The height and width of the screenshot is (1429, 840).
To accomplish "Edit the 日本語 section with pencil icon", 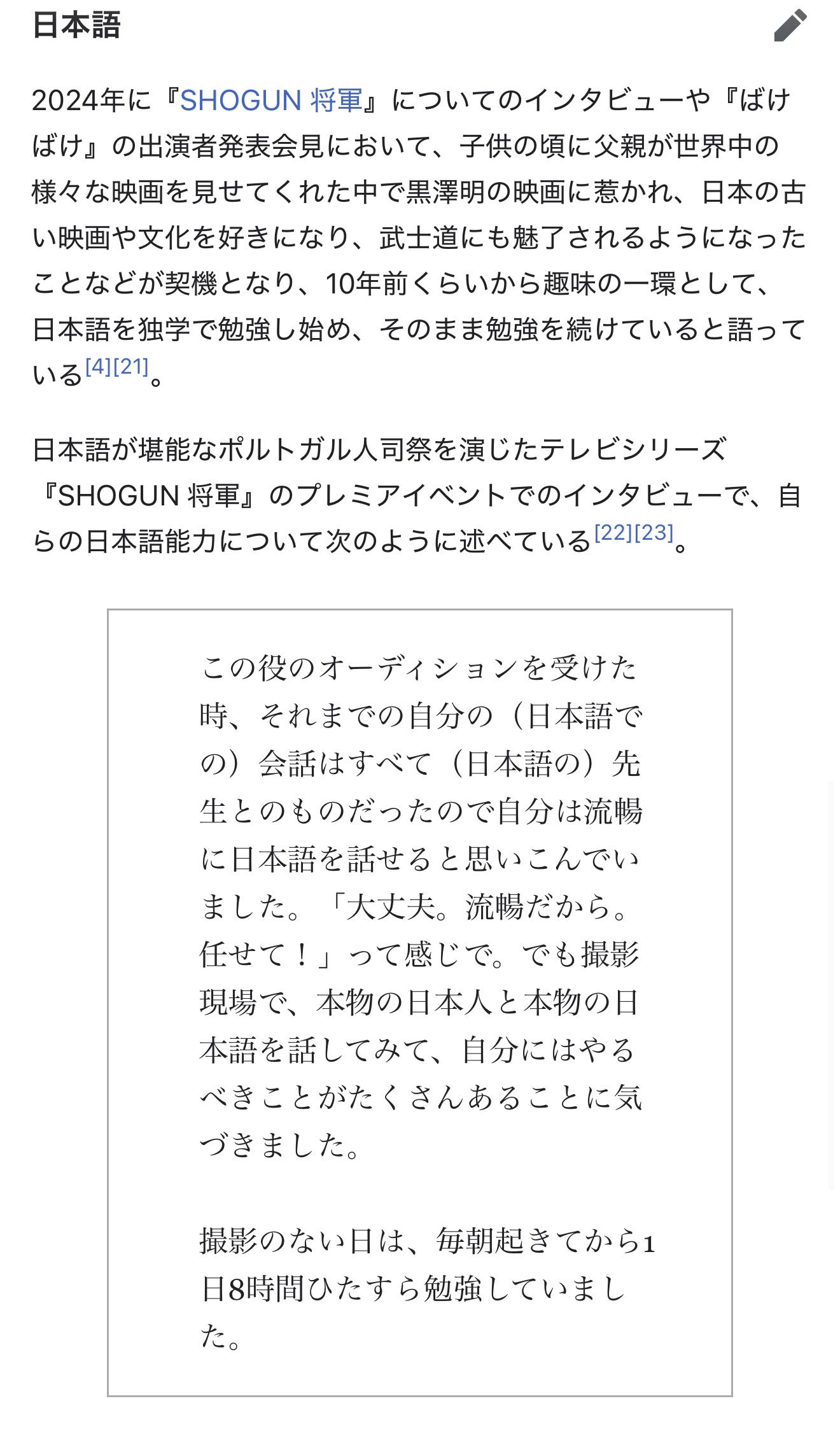I will 790,26.
